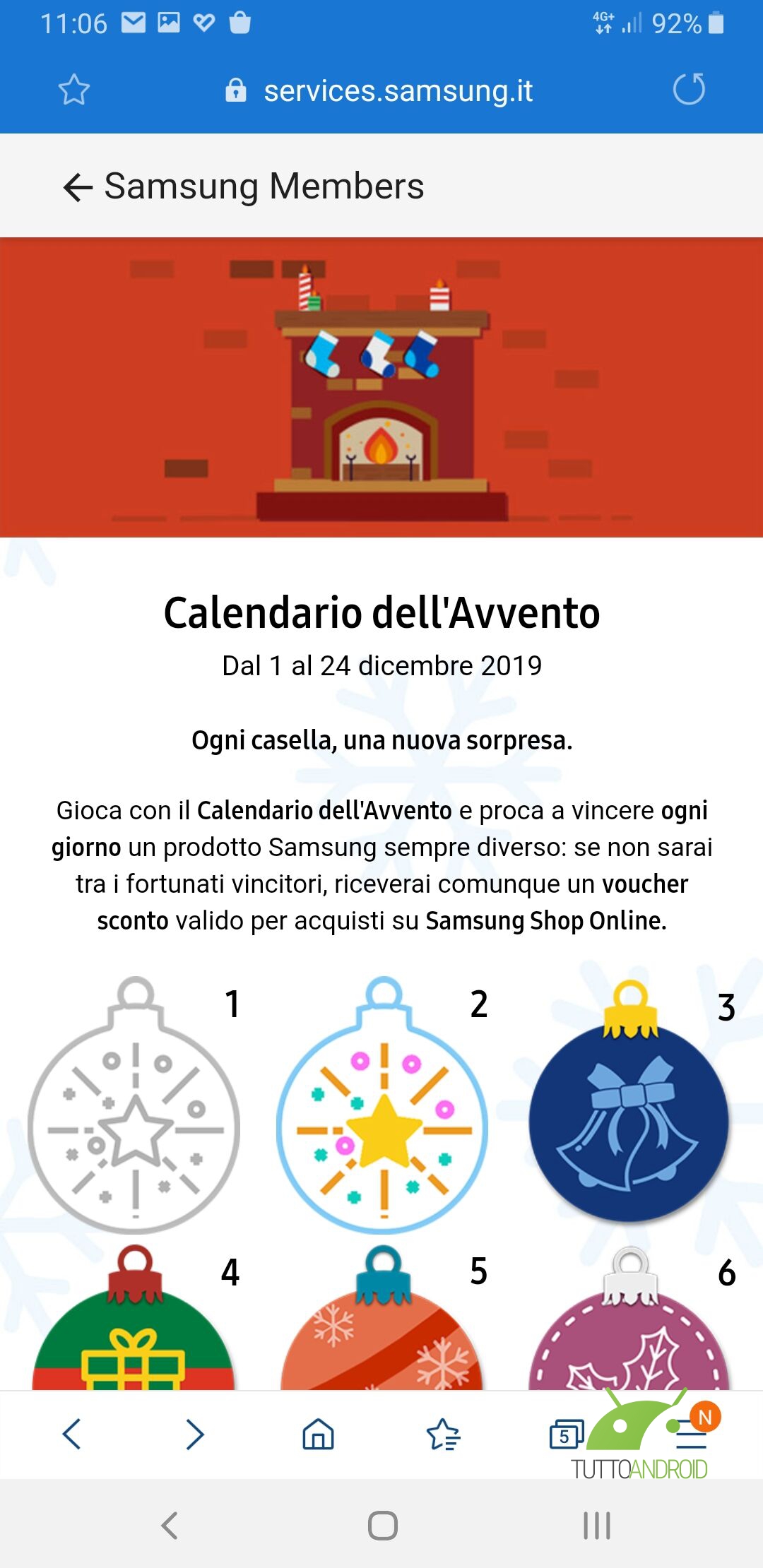Go back from Samsung Members page
763x1568 pixels.
(x=78, y=187)
